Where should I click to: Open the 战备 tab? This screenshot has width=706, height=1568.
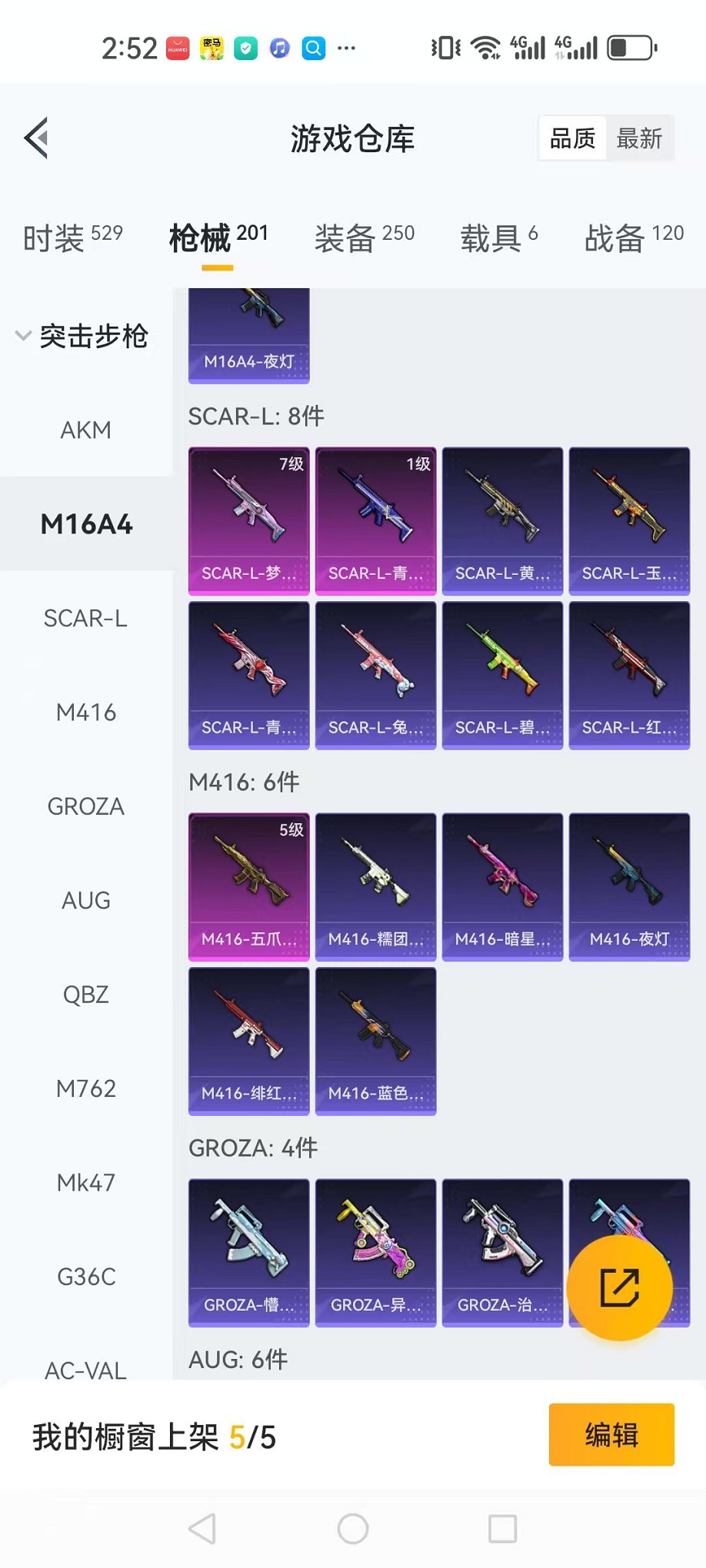point(633,238)
